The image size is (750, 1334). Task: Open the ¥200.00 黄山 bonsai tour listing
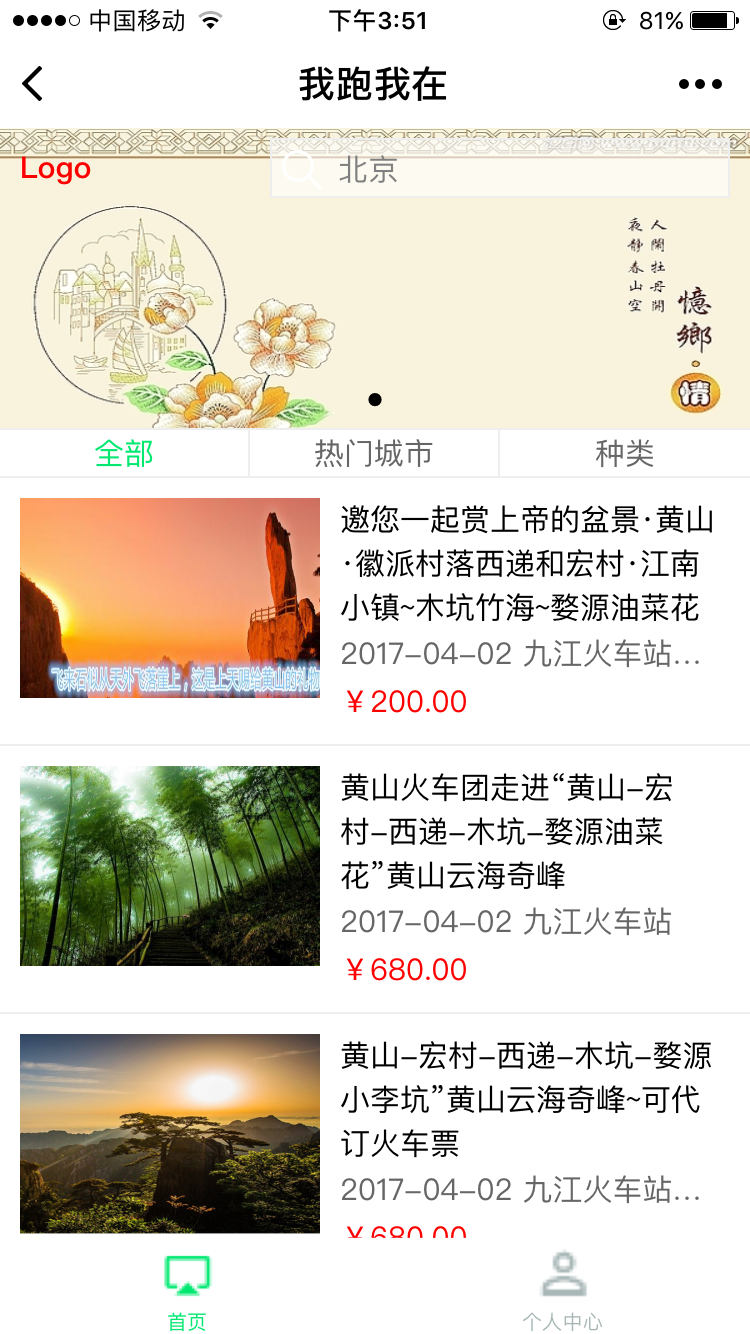375,610
